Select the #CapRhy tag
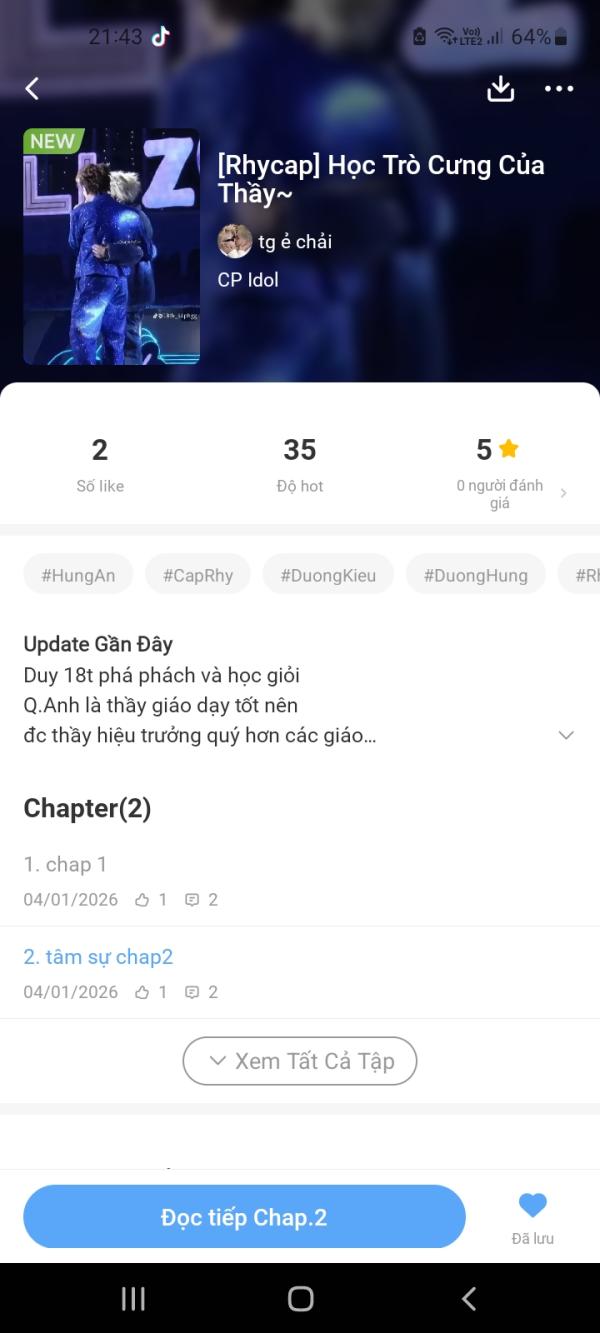Image resolution: width=600 pixels, height=1333 pixels. 197,575
